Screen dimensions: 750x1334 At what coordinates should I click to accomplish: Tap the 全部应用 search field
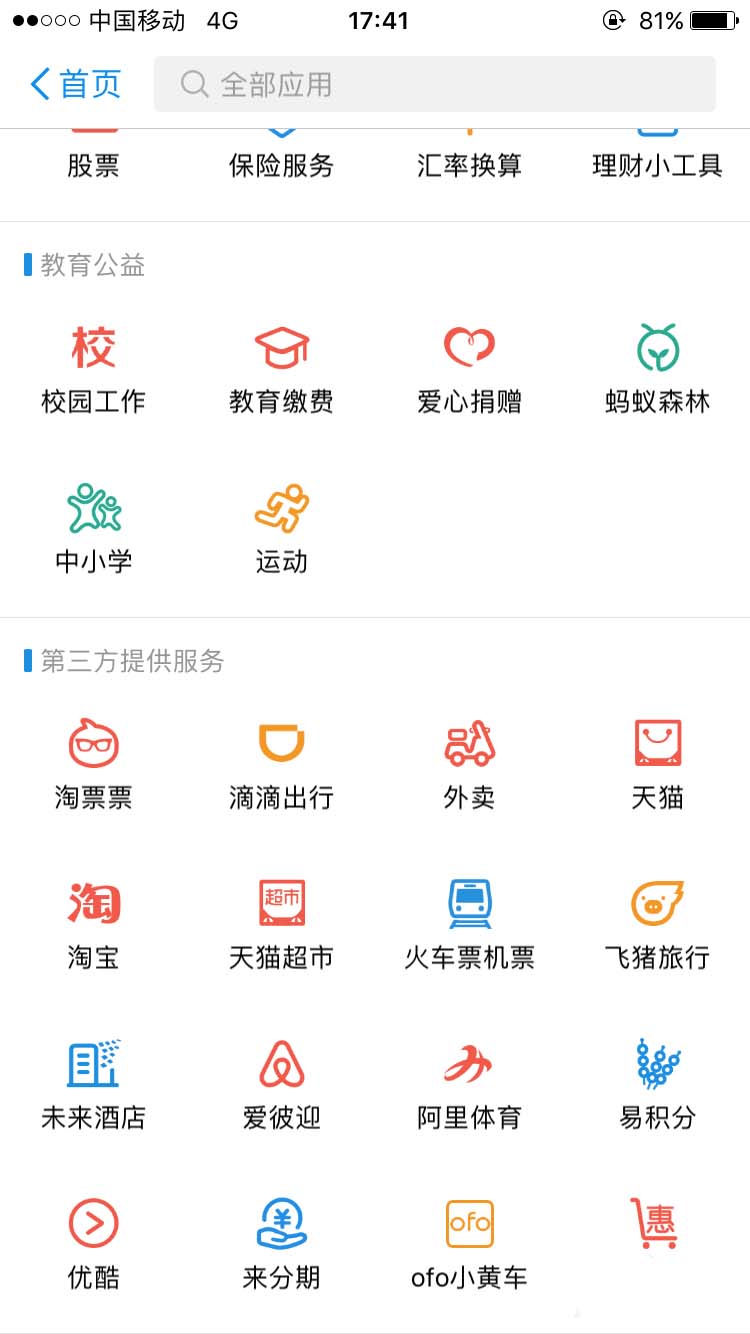coord(435,84)
